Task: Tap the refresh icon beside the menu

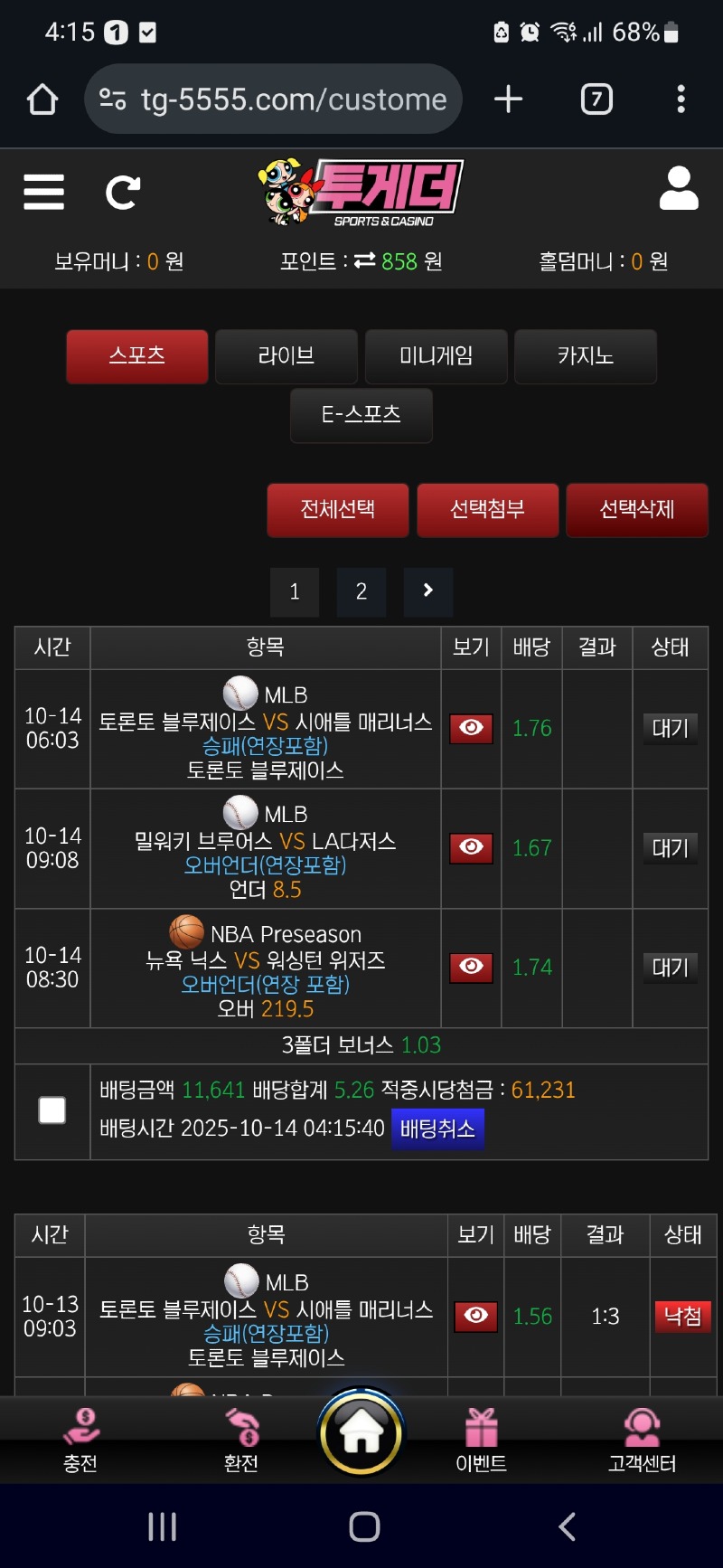Action: click(122, 192)
